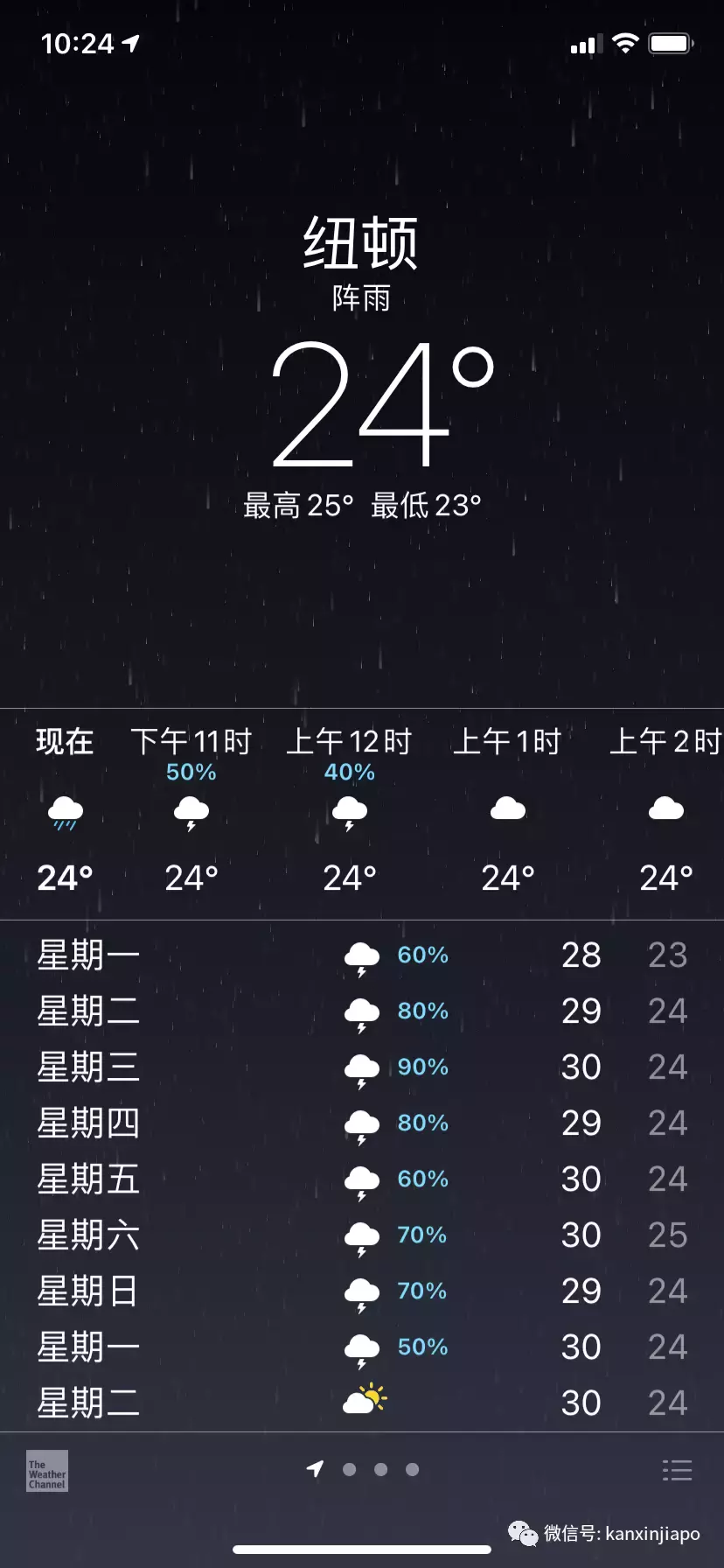Tap the 60% precipitation chance on 星期一
The image size is (724, 1568).
(x=422, y=955)
